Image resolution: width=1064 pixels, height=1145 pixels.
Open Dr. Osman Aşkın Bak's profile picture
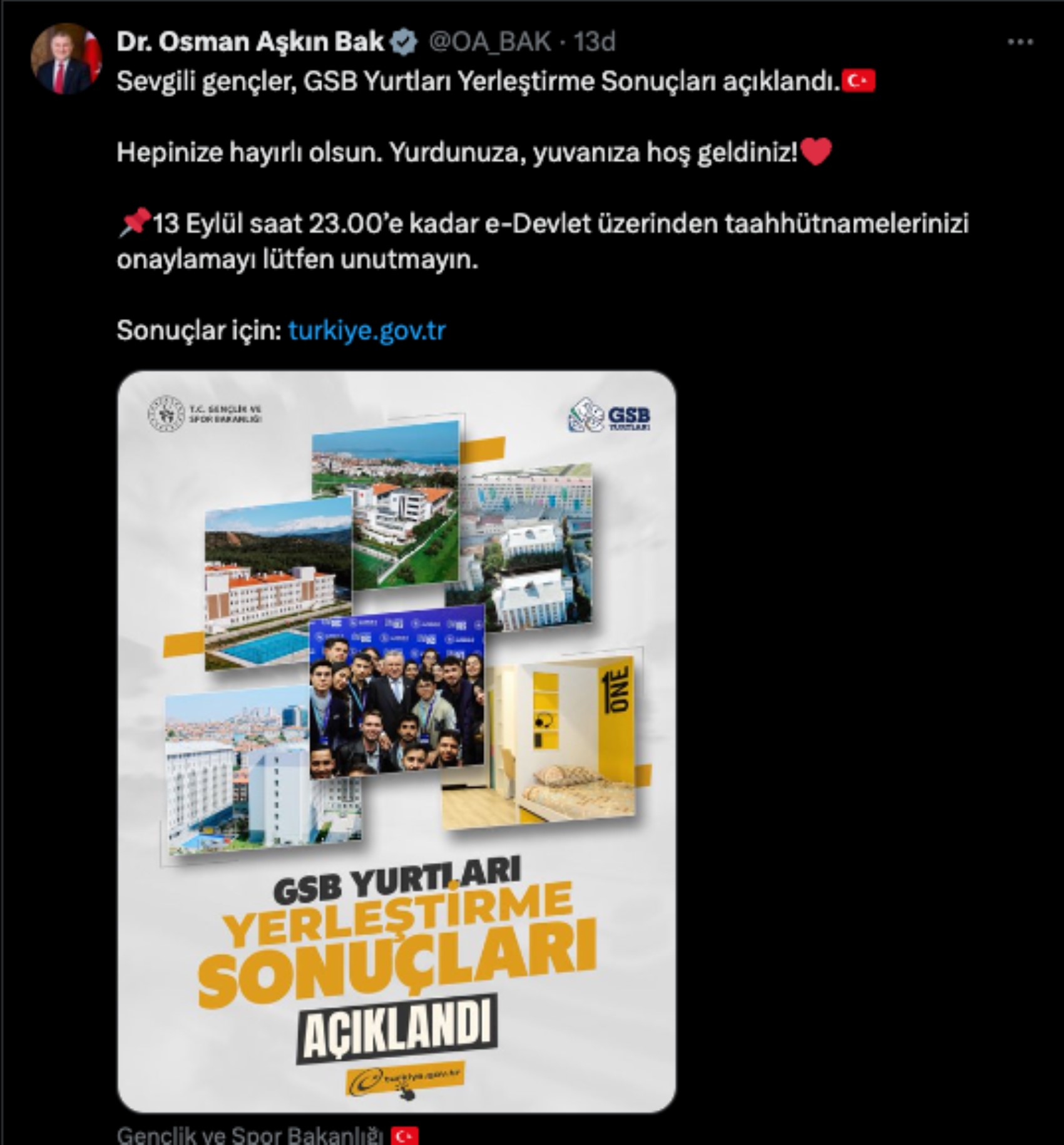coord(65,59)
